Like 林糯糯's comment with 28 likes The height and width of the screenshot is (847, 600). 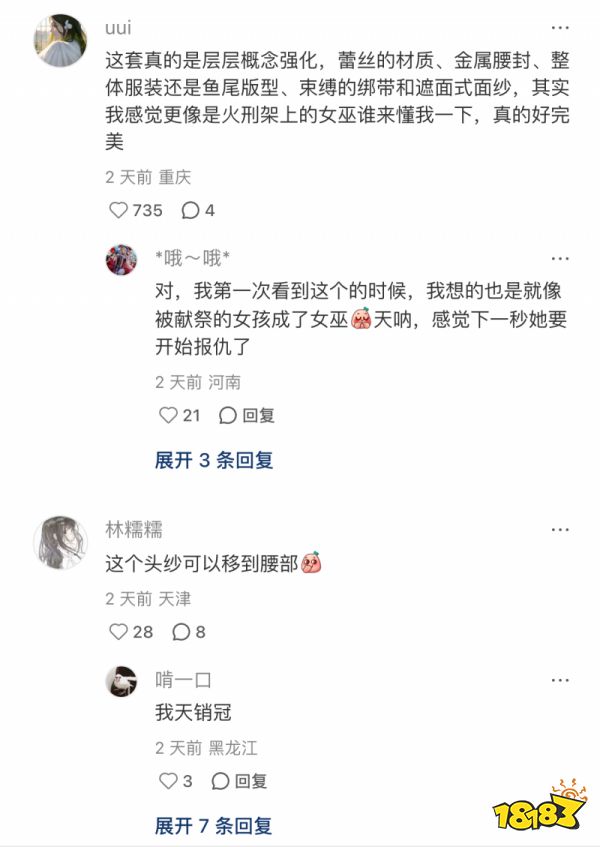coord(119,632)
